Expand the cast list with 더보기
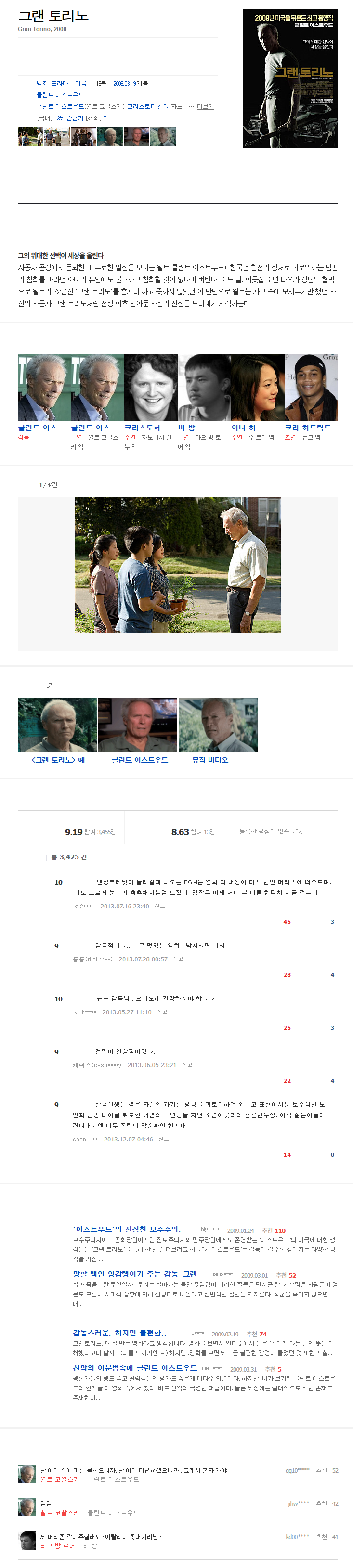Image resolution: width=353 pixels, height=1568 pixels. point(205,106)
